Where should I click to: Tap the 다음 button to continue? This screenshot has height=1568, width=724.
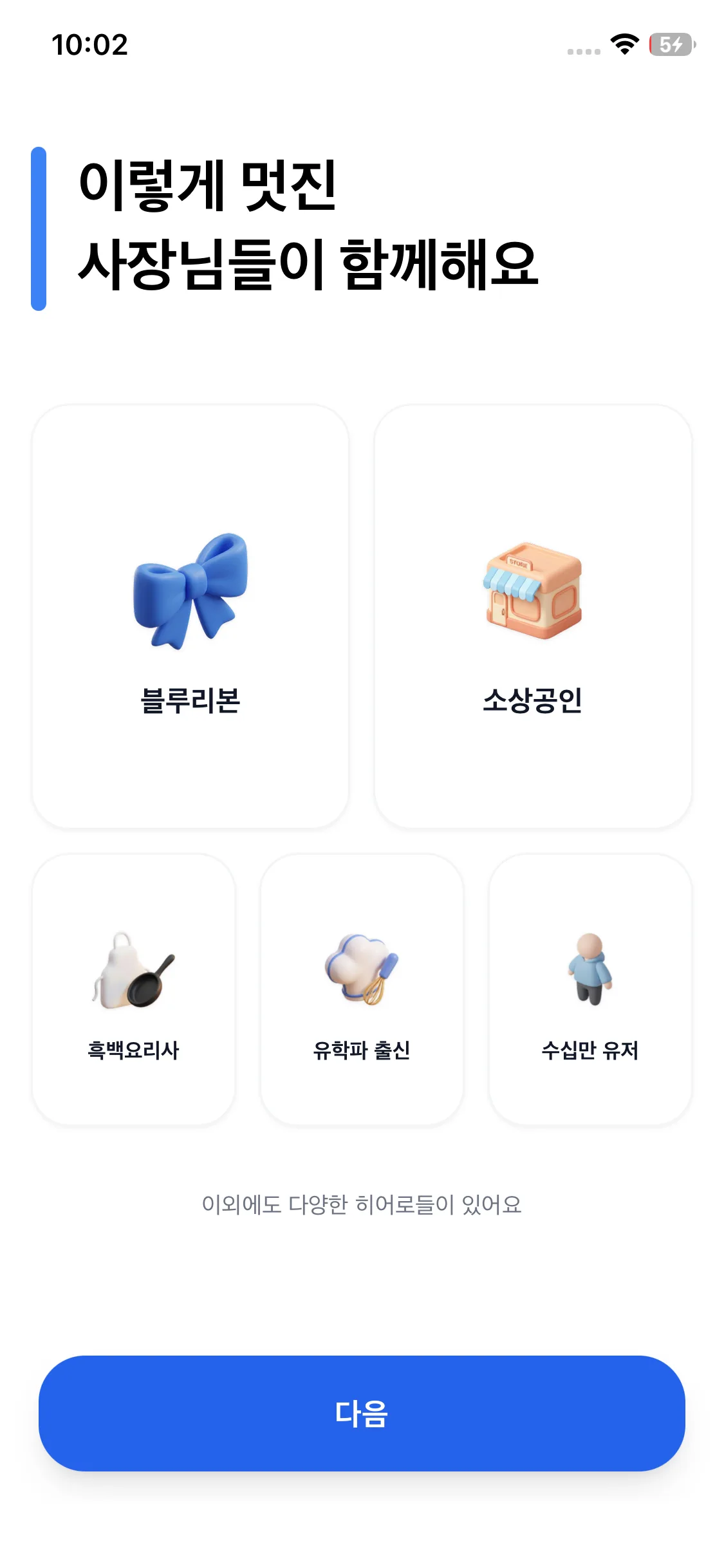(x=362, y=1414)
